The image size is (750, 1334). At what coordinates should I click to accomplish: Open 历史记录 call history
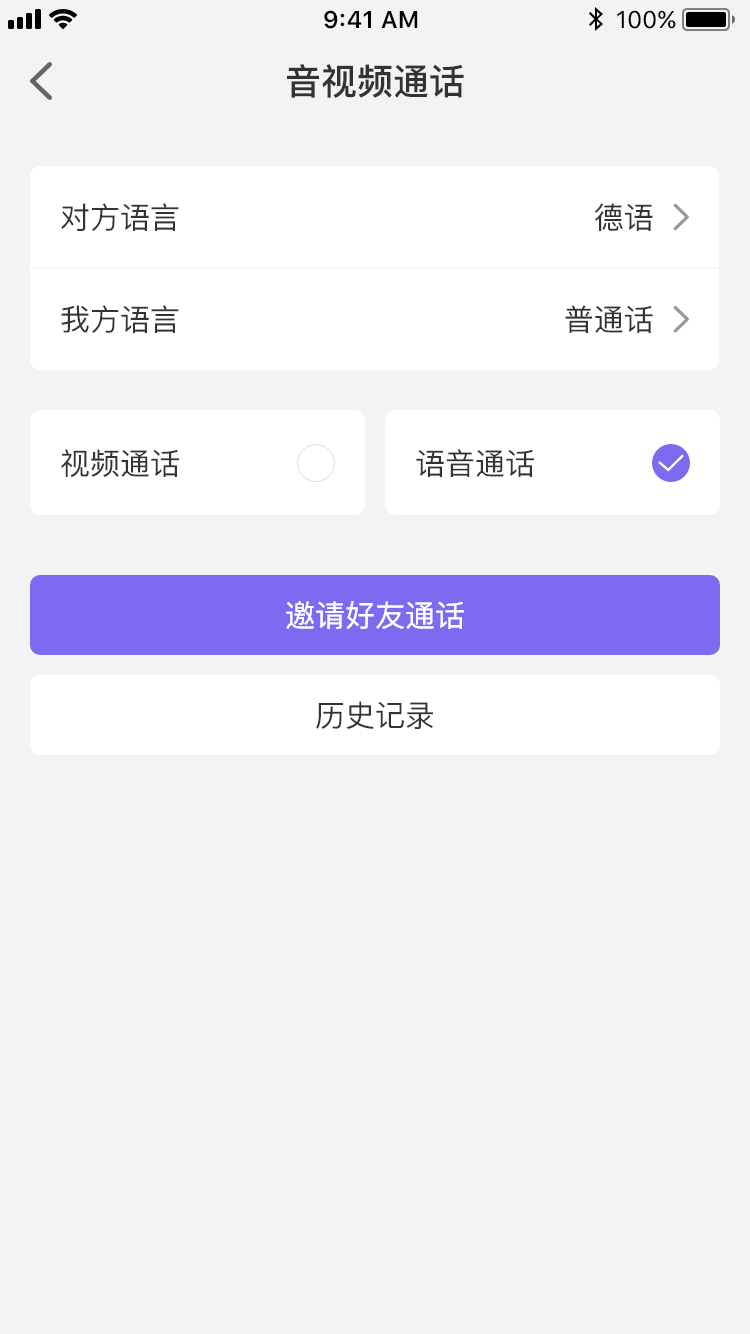(374, 715)
